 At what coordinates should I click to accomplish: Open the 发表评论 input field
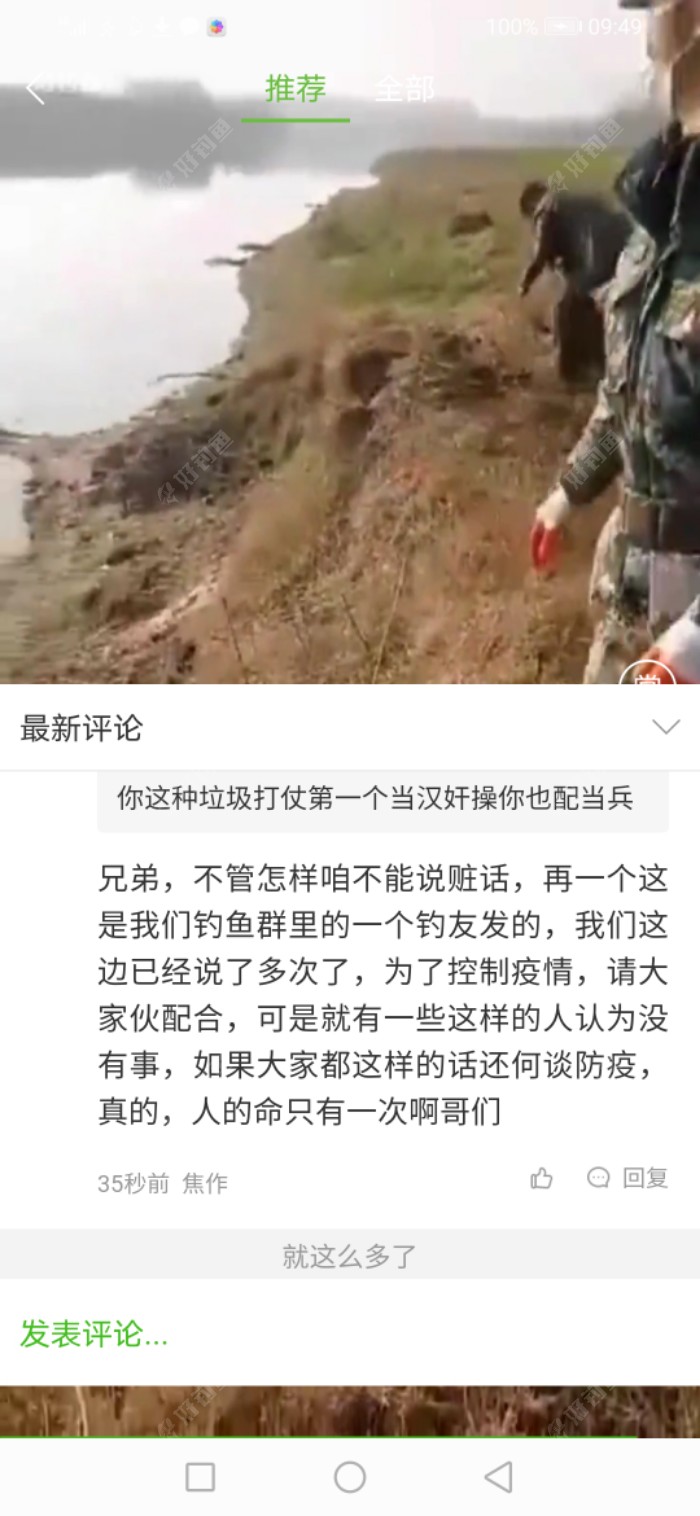[350, 1333]
